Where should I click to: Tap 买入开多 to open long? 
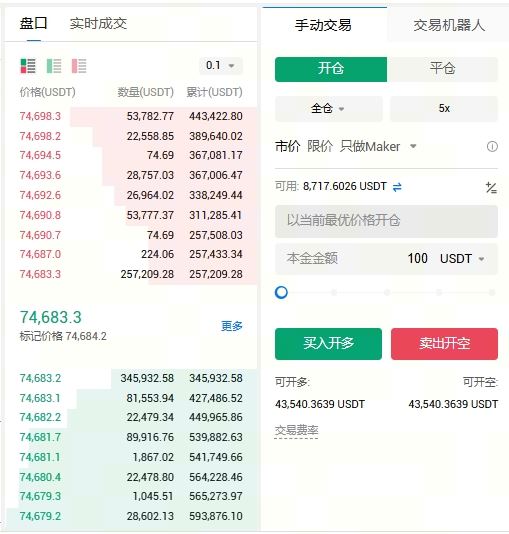click(328, 344)
